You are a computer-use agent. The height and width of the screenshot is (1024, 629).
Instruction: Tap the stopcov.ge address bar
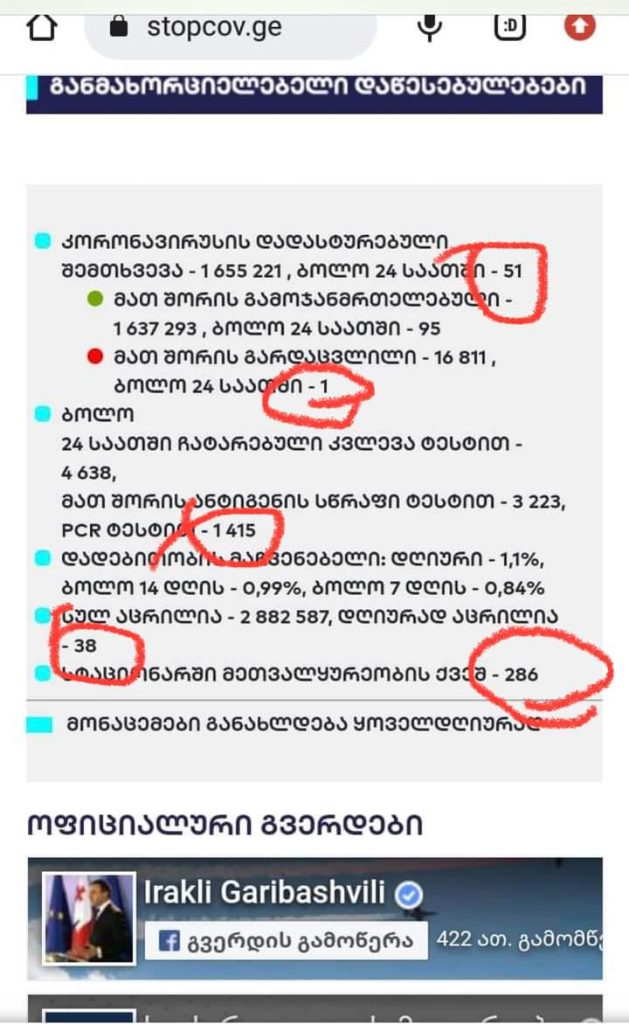[231, 29]
